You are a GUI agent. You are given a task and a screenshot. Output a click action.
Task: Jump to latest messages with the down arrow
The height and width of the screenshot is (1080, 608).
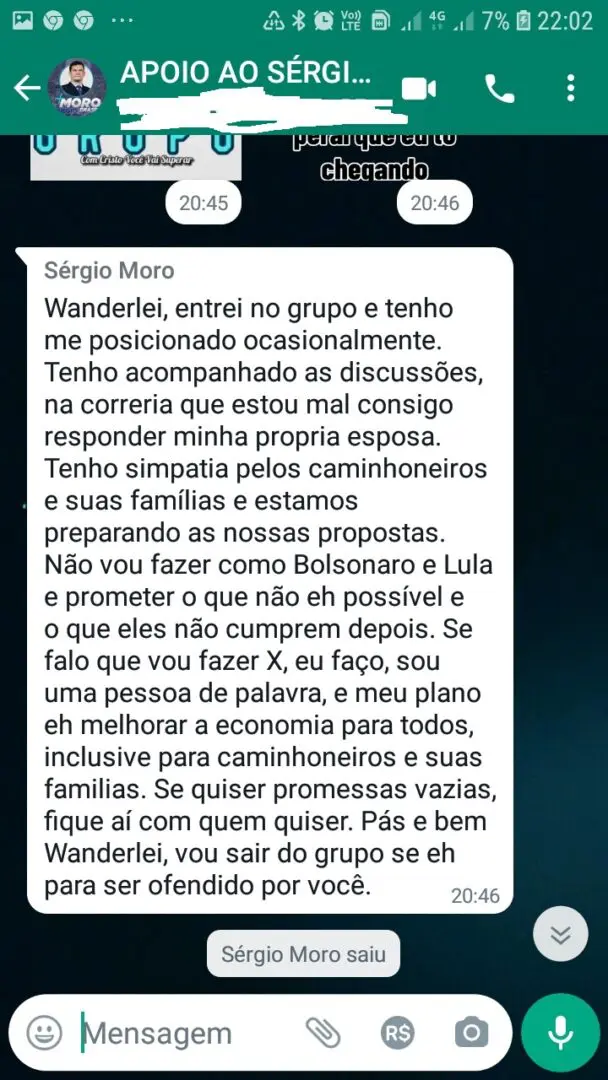tap(560, 934)
